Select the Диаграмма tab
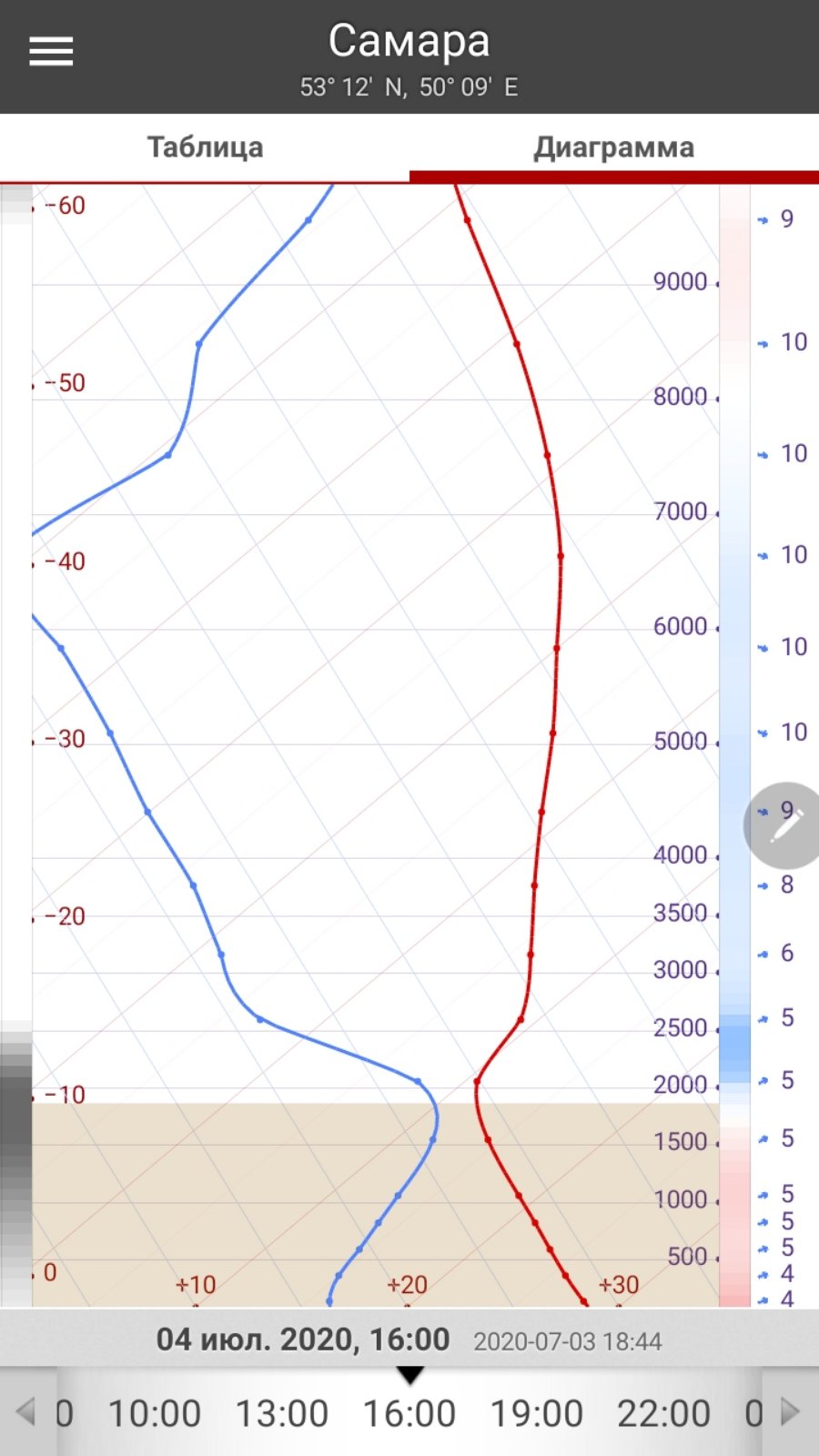 [613, 147]
